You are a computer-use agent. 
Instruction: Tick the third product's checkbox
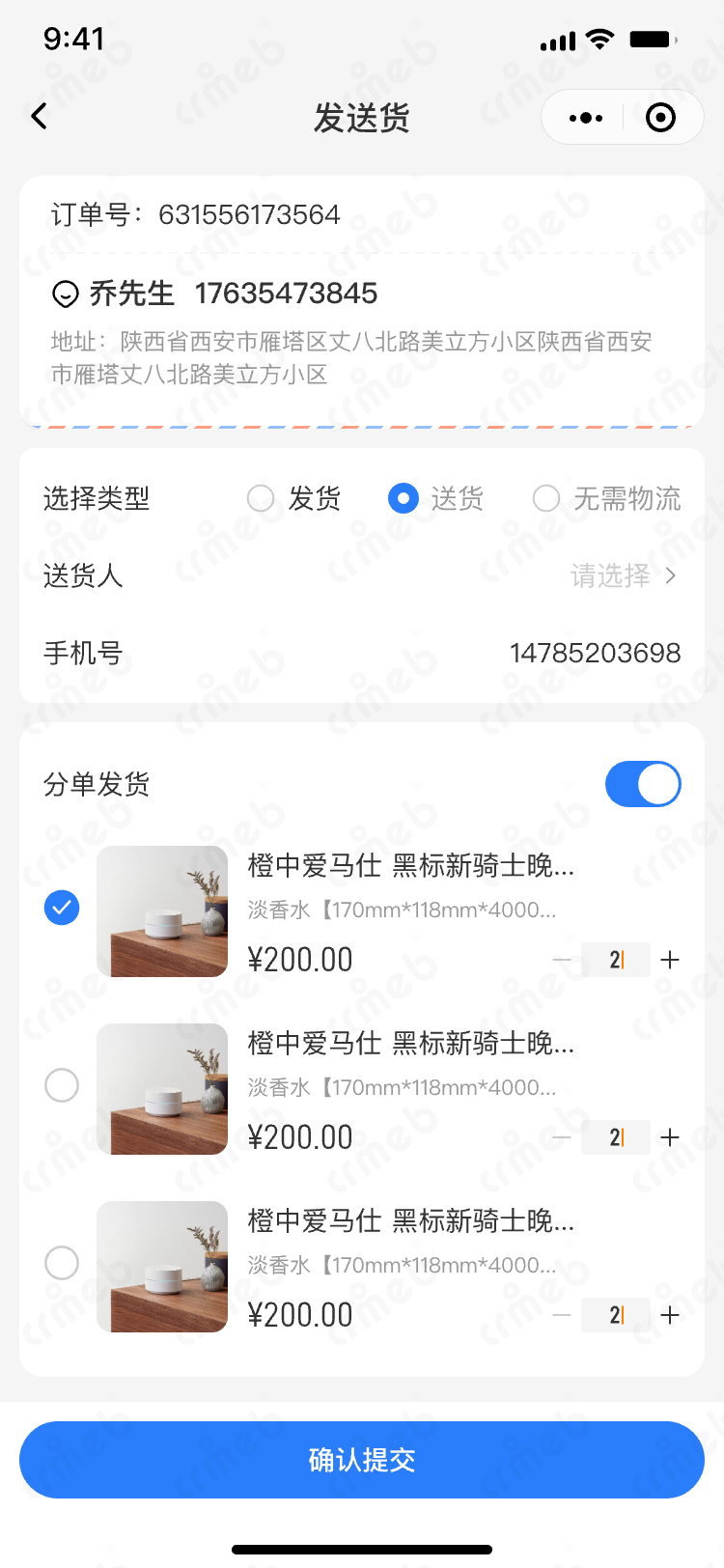(62, 1263)
